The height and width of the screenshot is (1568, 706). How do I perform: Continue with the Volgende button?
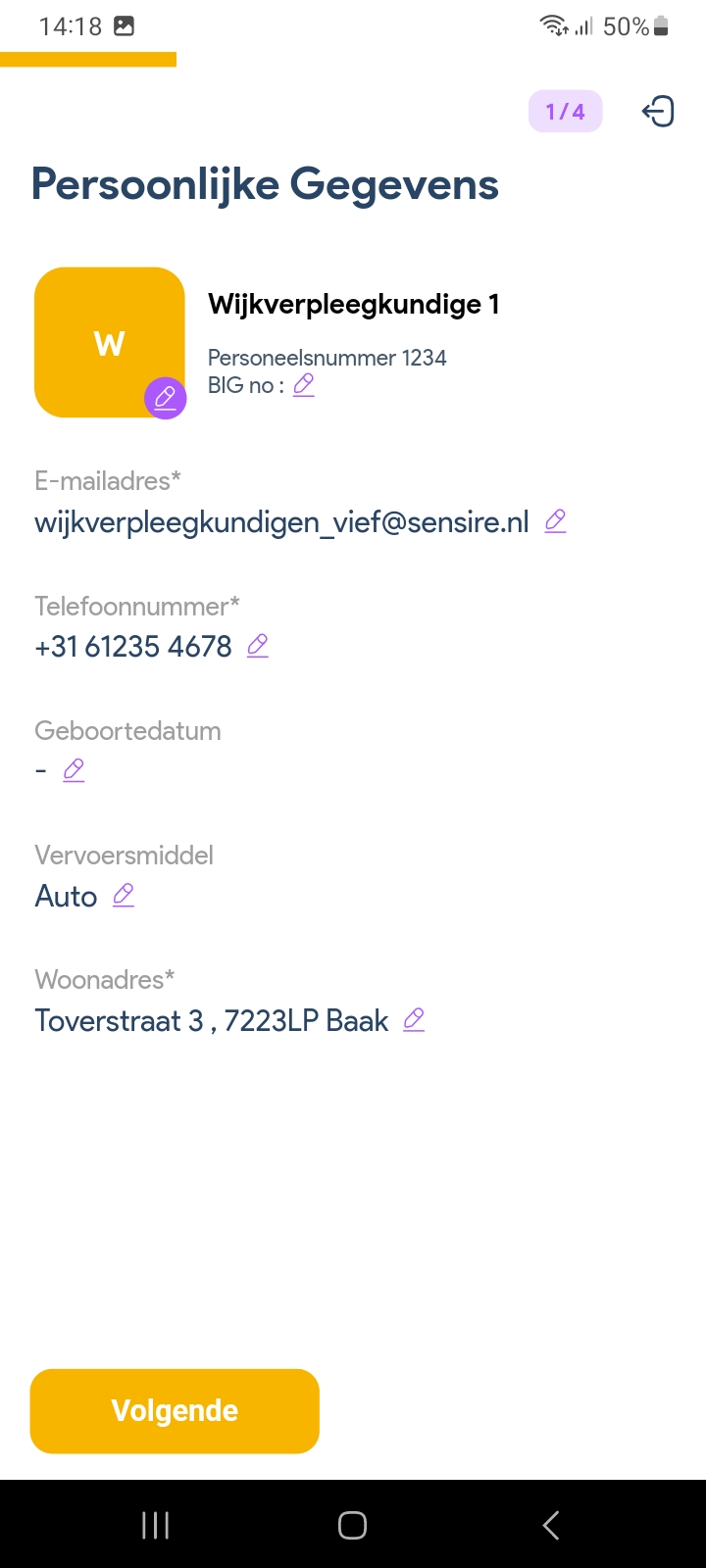[175, 1411]
